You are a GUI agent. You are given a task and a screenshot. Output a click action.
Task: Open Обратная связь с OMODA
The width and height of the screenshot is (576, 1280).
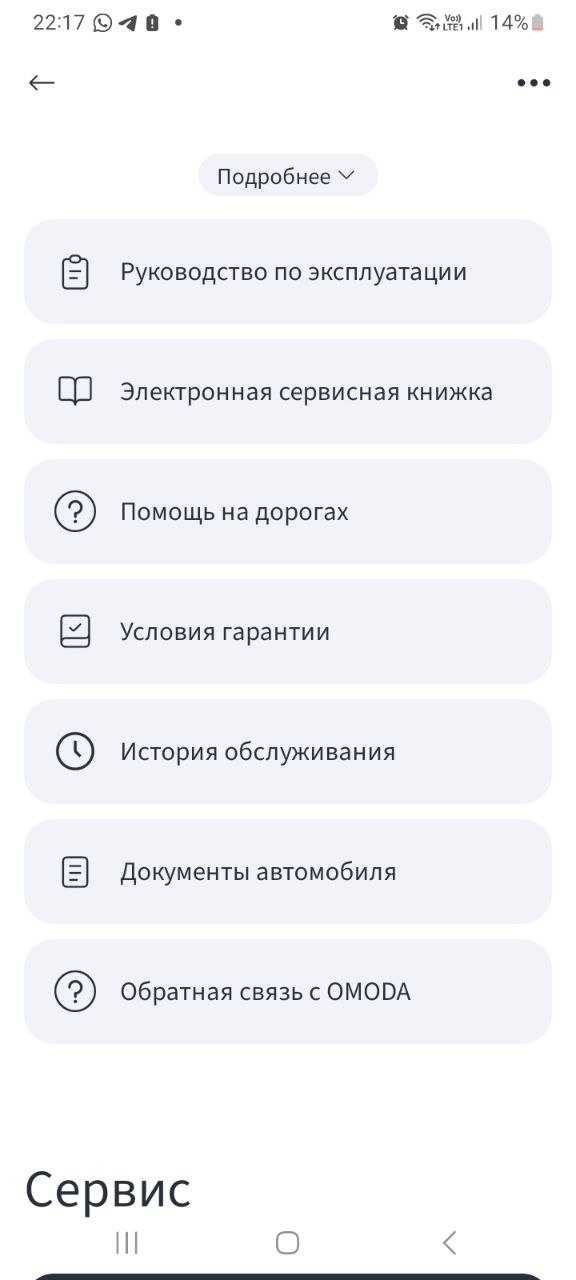tap(288, 992)
